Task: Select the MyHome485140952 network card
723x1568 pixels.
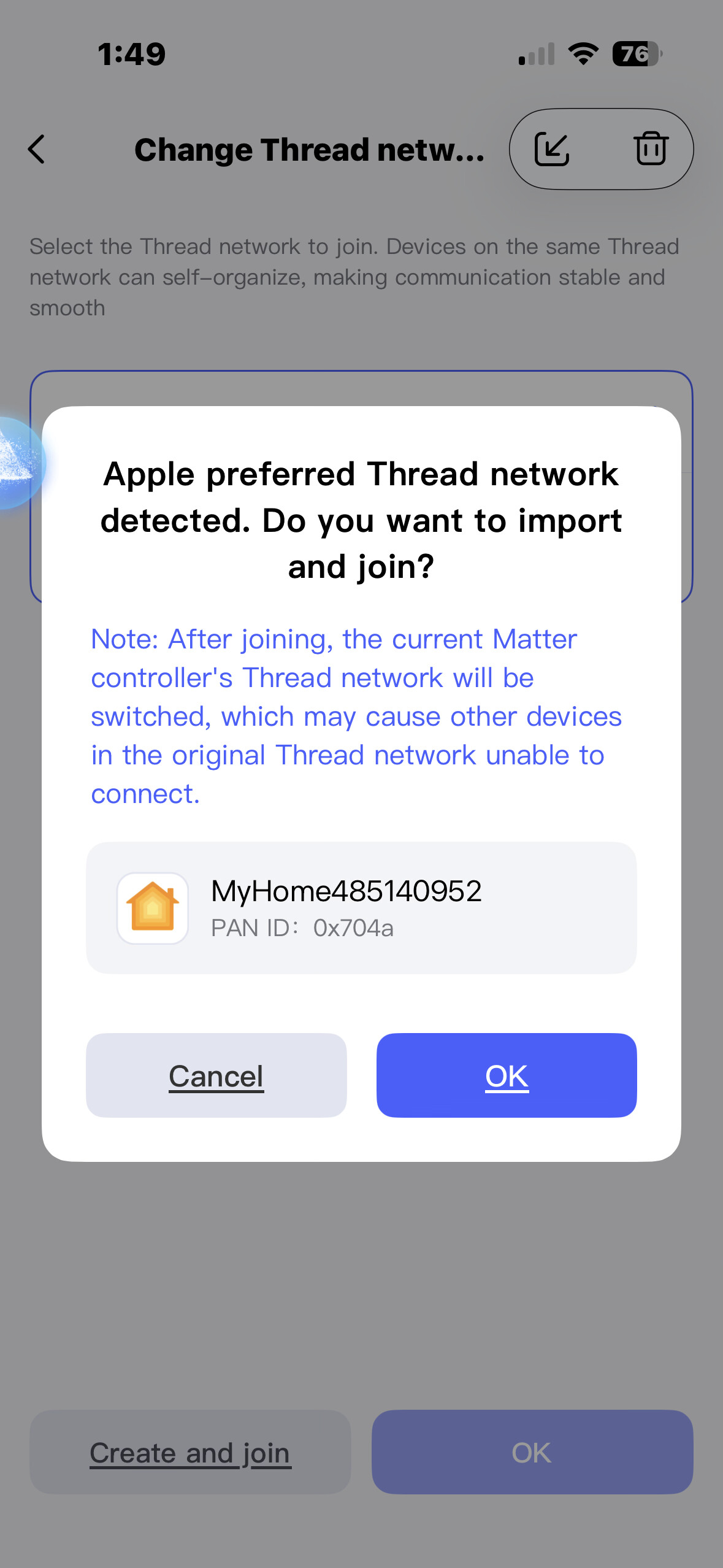Action: pyautogui.click(x=361, y=908)
